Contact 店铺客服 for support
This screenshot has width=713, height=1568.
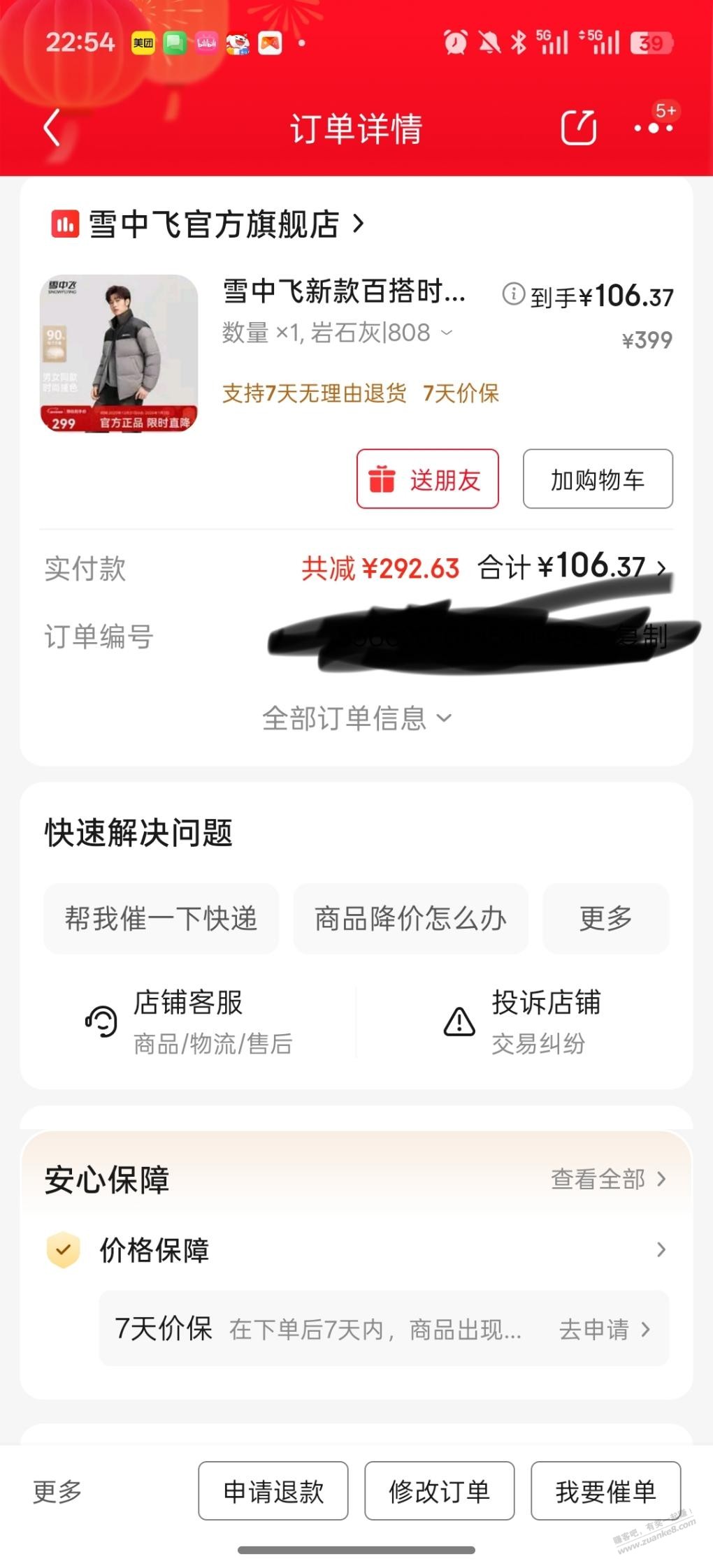(x=189, y=1022)
